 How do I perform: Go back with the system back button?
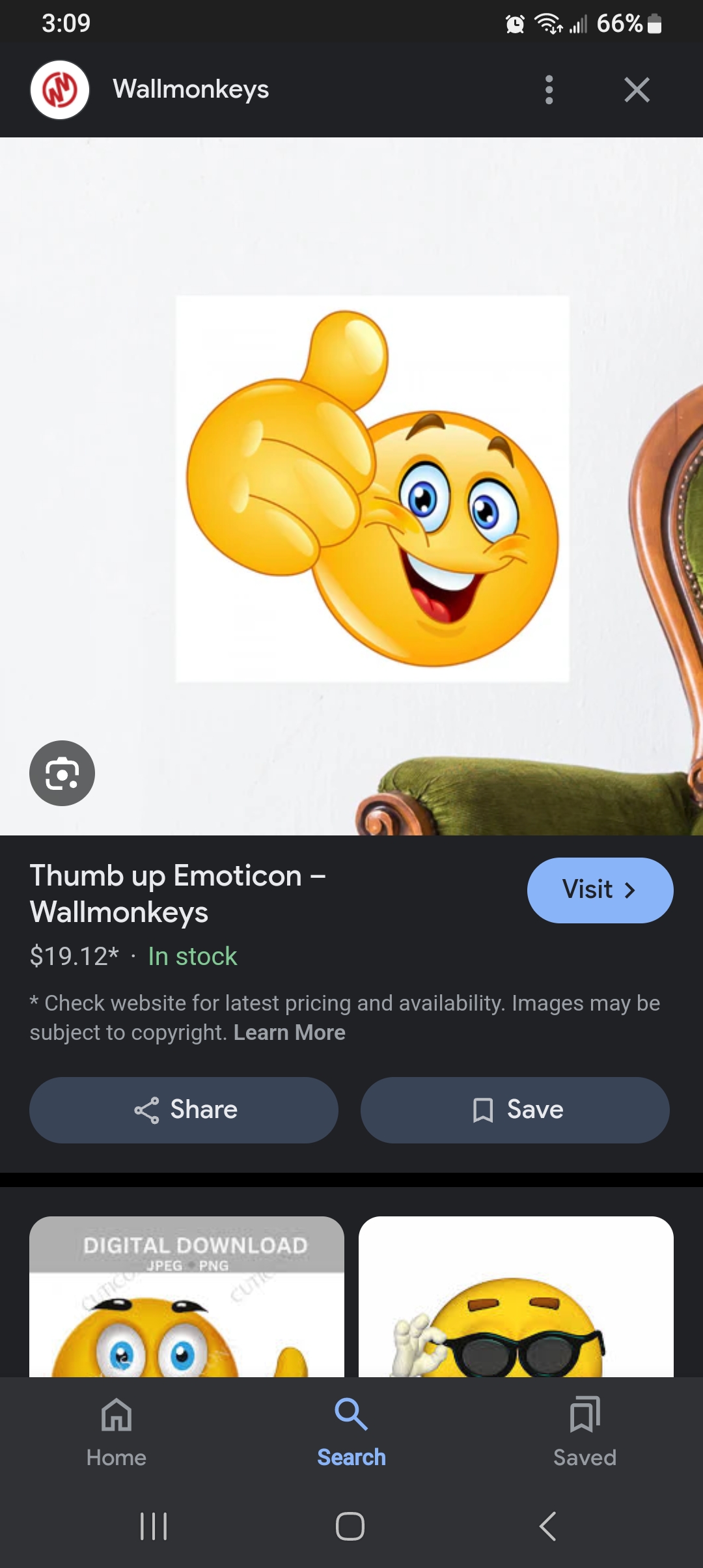point(548,1526)
